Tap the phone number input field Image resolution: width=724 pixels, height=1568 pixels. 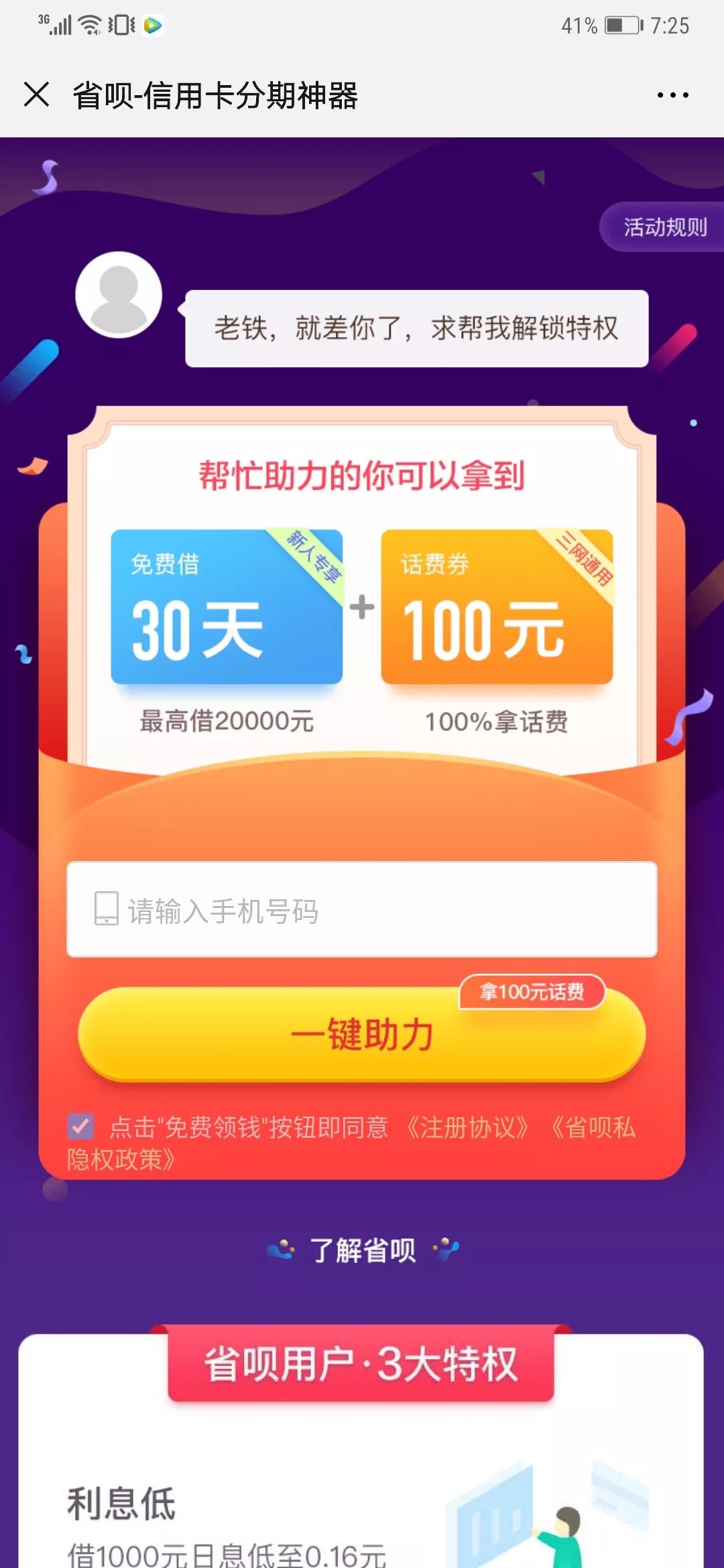[362, 909]
